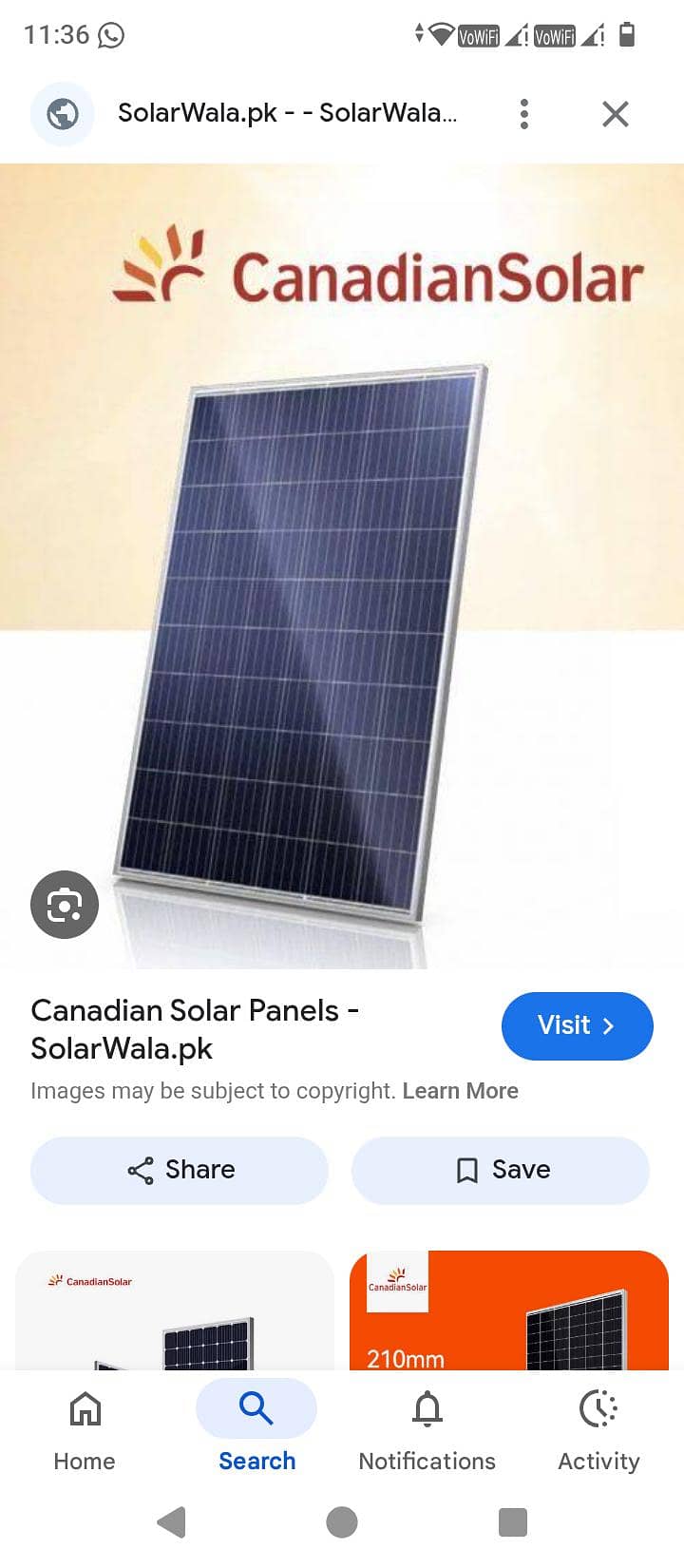Tap the Notifications bell icon
Image resolution: width=684 pixels, height=1568 pixels.
[427, 1410]
